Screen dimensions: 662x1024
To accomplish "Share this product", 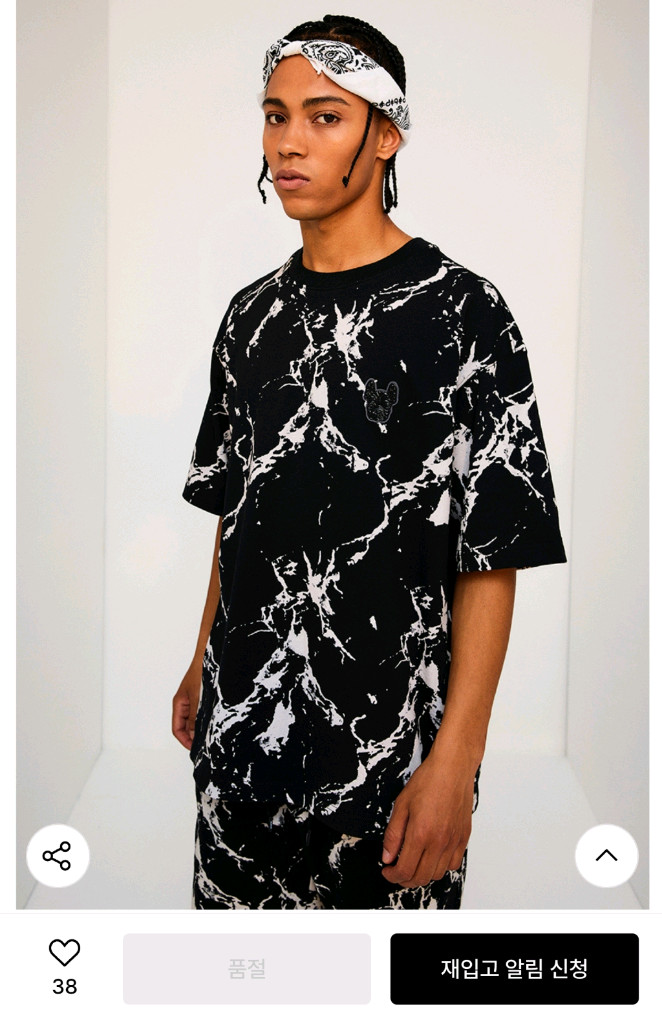I will [x=57, y=856].
